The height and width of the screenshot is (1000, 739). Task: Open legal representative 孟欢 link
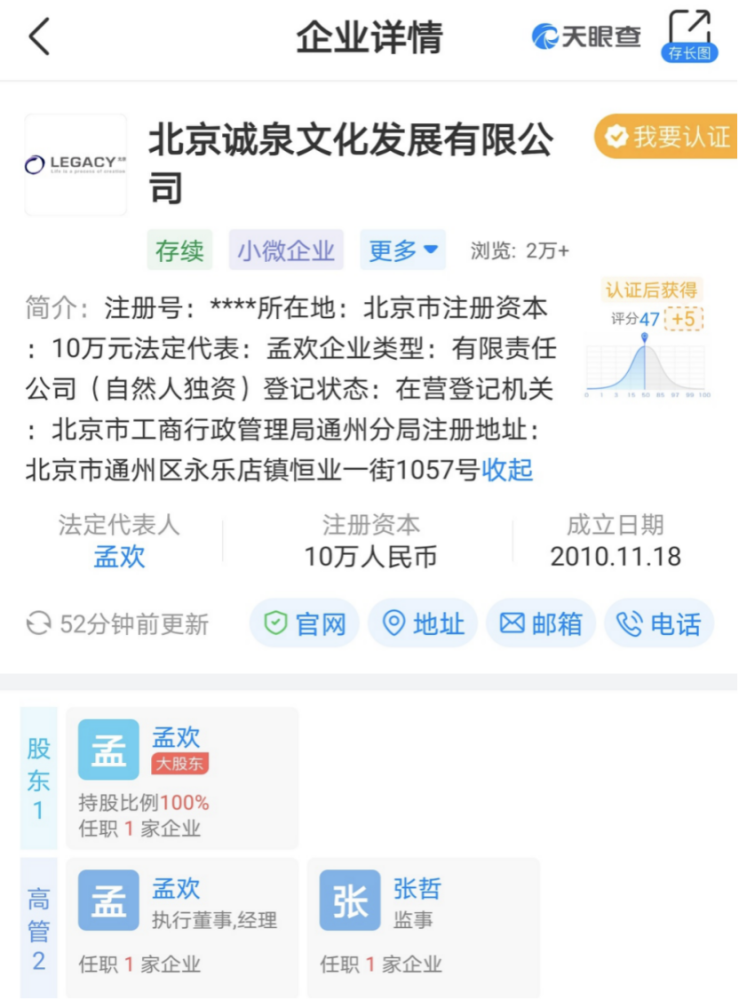tap(119, 557)
